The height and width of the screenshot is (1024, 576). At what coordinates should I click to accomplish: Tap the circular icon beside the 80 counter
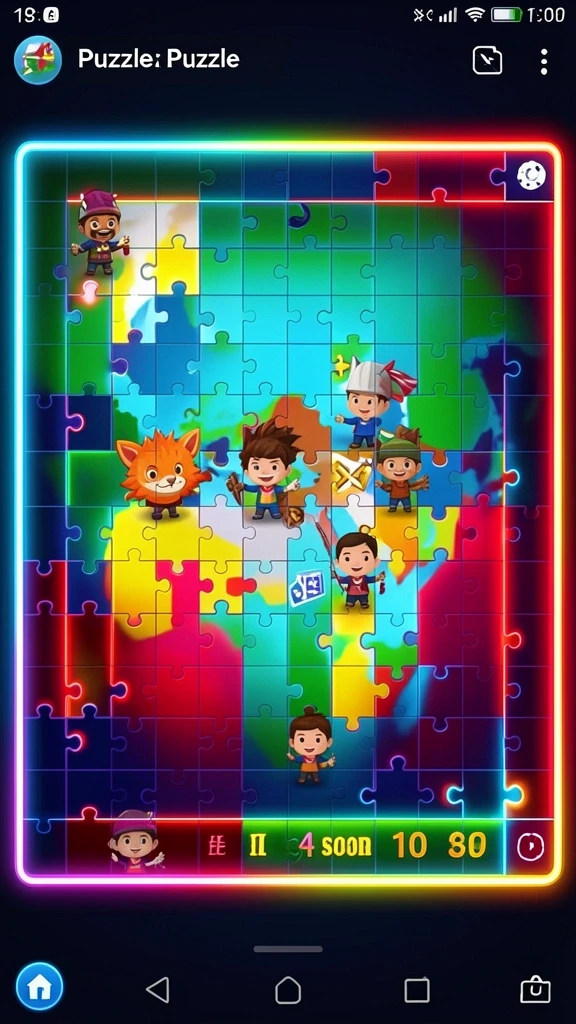pos(530,847)
